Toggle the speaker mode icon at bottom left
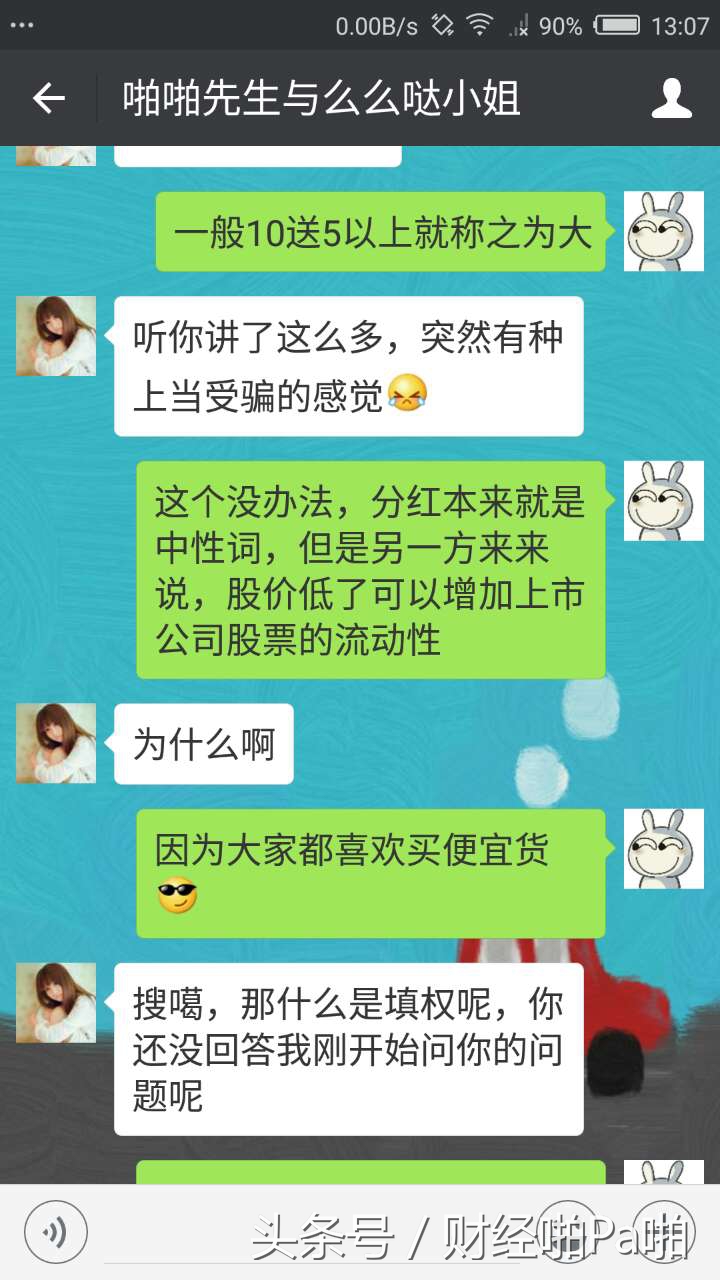The width and height of the screenshot is (720, 1280). (55, 1232)
